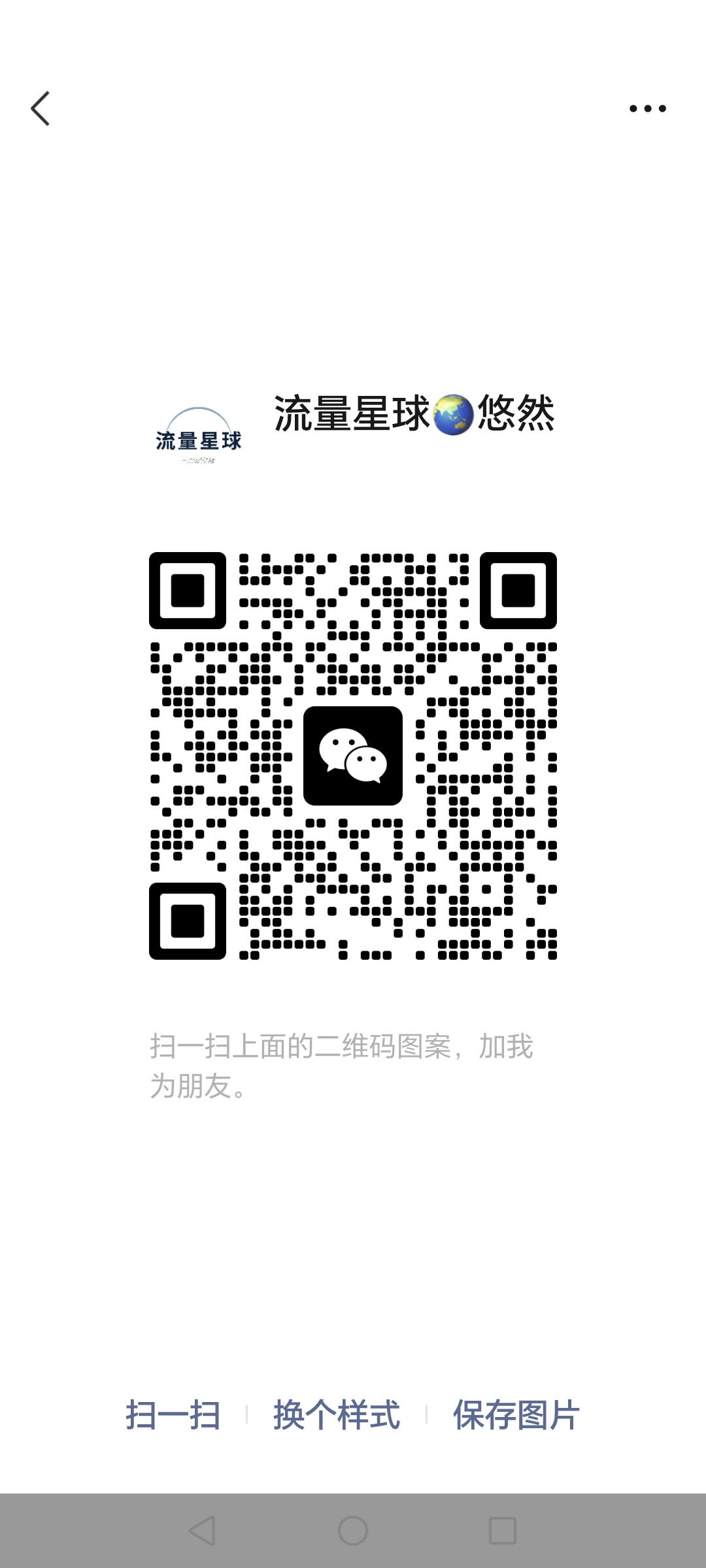Viewport: 706px width, 1568px height.
Task: Open the three-dot overflow menu
Action: [x=647, y=108]
